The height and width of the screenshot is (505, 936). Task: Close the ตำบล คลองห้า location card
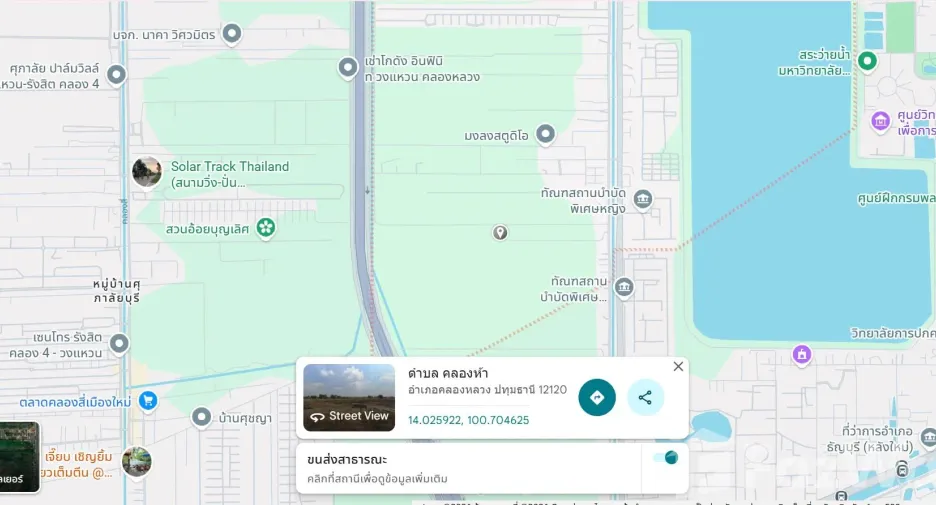click(678, 367)
